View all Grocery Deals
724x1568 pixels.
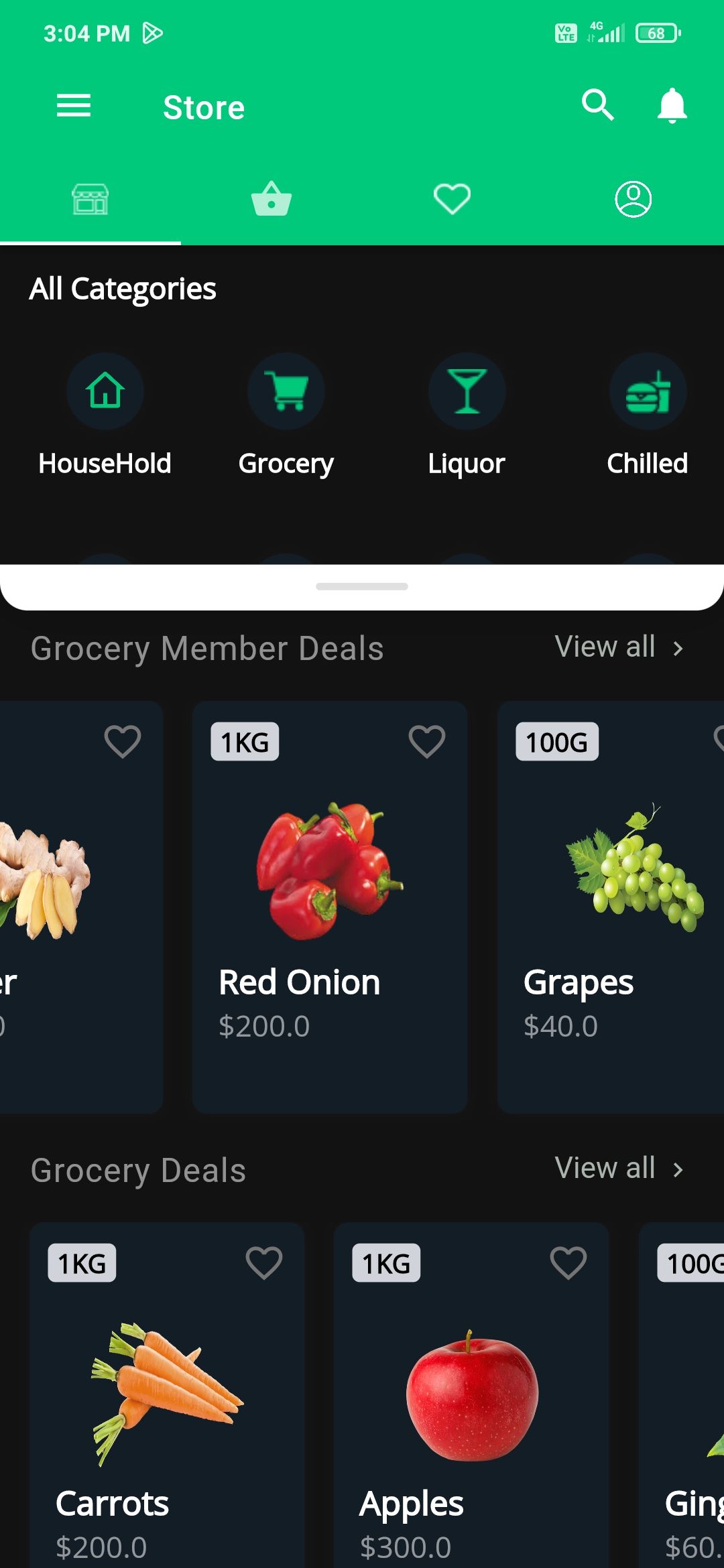(x=618, y=1169)
